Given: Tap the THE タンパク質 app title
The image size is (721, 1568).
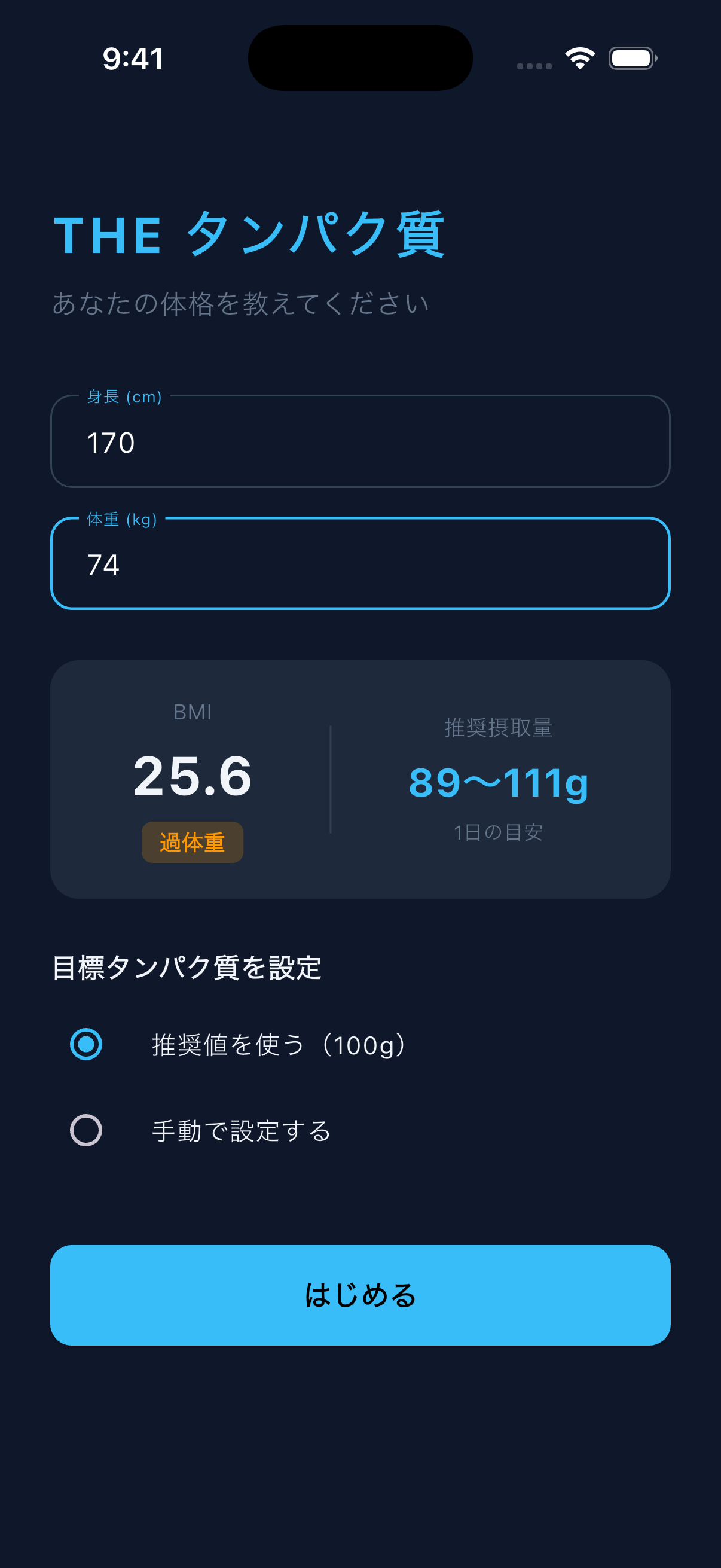Looking at the screenshot, I should click(248, 234).
